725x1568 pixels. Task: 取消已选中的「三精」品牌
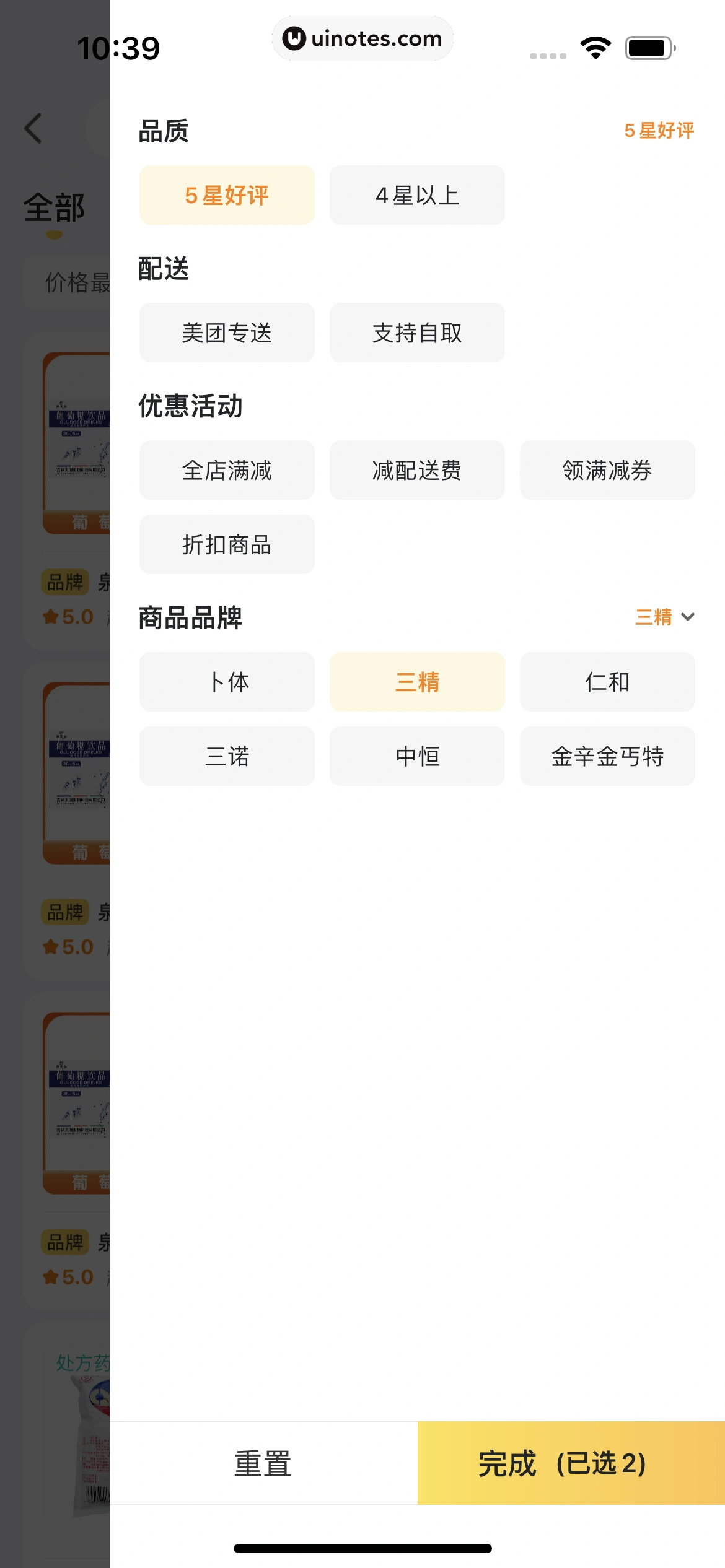(417, 681)
